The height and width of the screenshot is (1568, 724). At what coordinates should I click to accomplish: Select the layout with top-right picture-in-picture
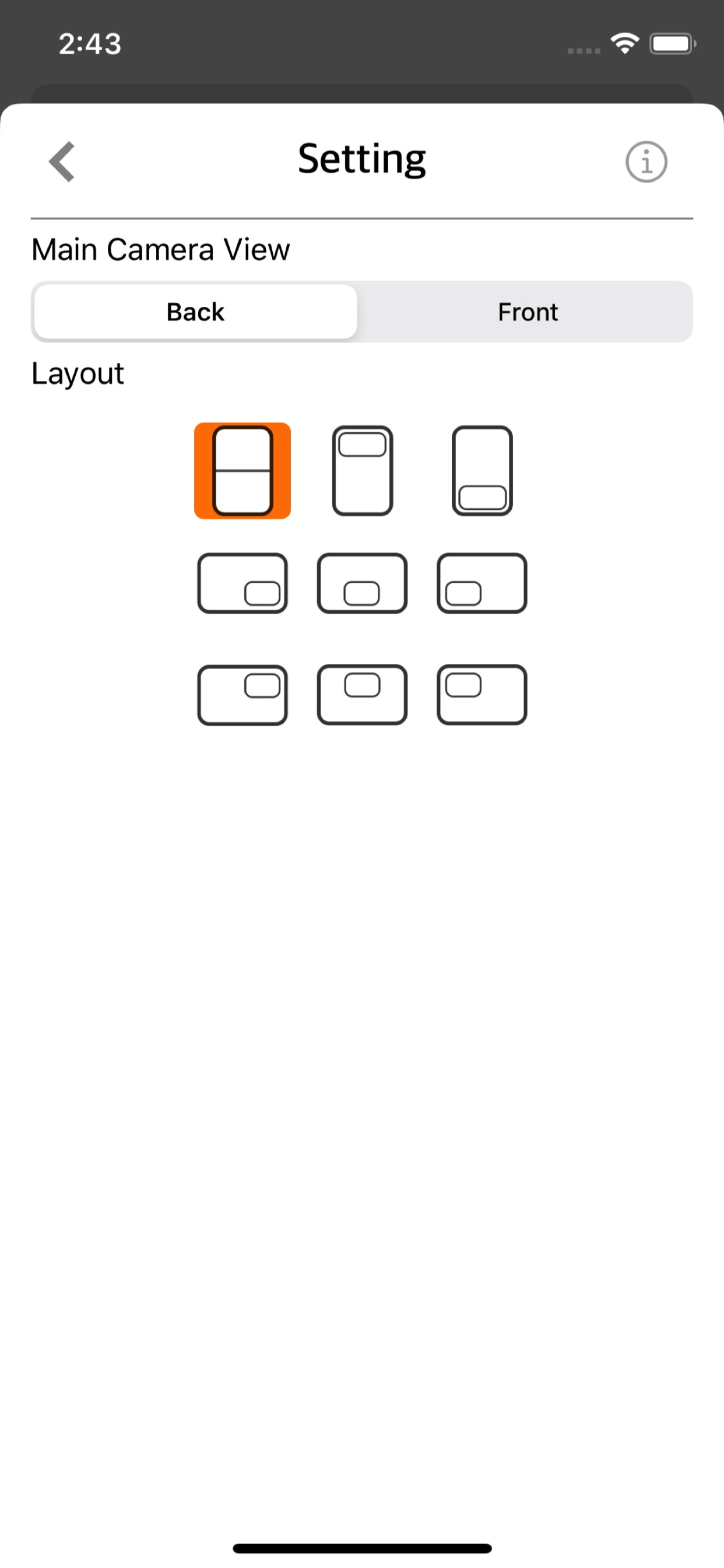241,694
